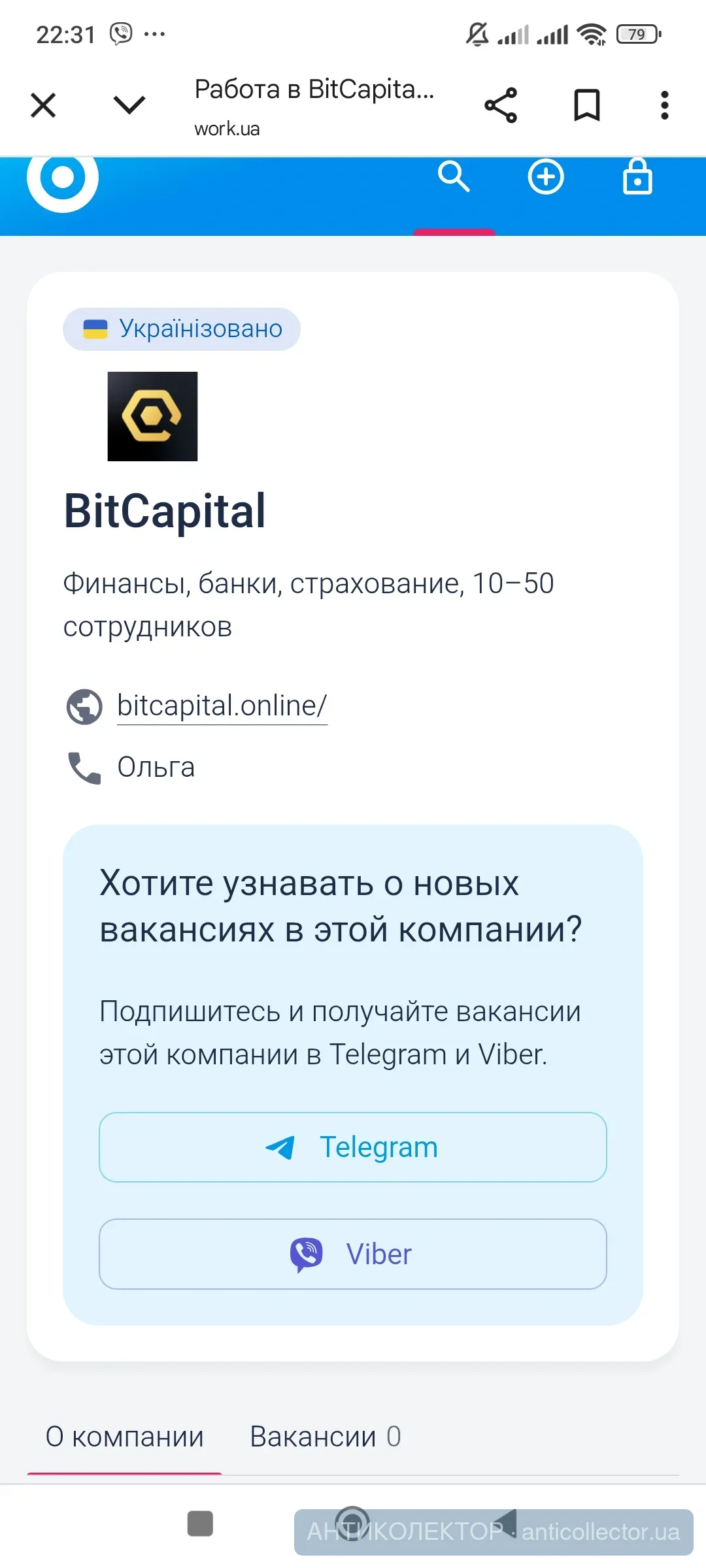The image size is (706, 1568).
Task: Select the О компании tab
Action: coord(124,1437)
